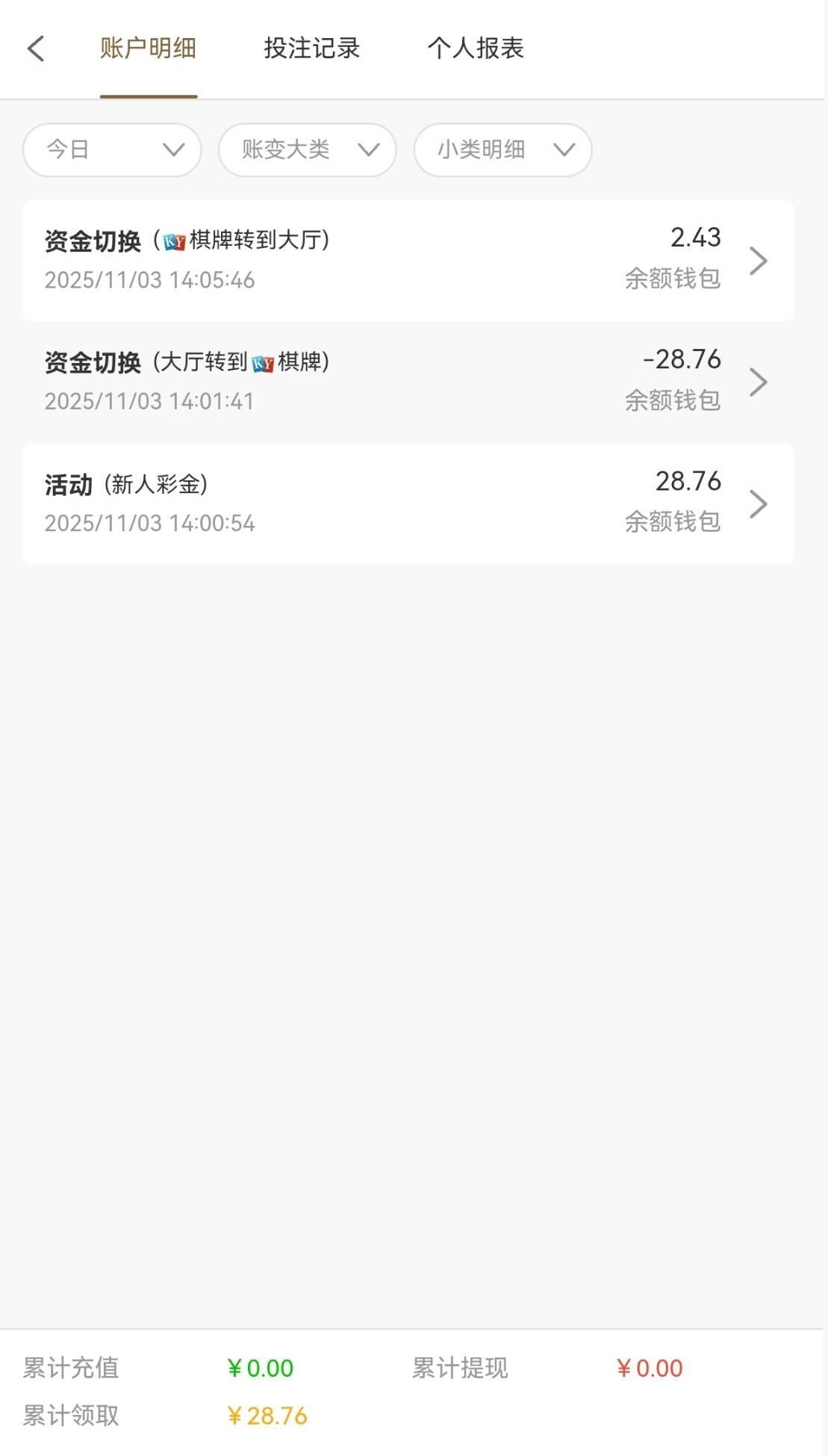The width and height of the screenshot is (828, 1456).
Task: Select the 账户明细 tab
Action: pos(148,49)
